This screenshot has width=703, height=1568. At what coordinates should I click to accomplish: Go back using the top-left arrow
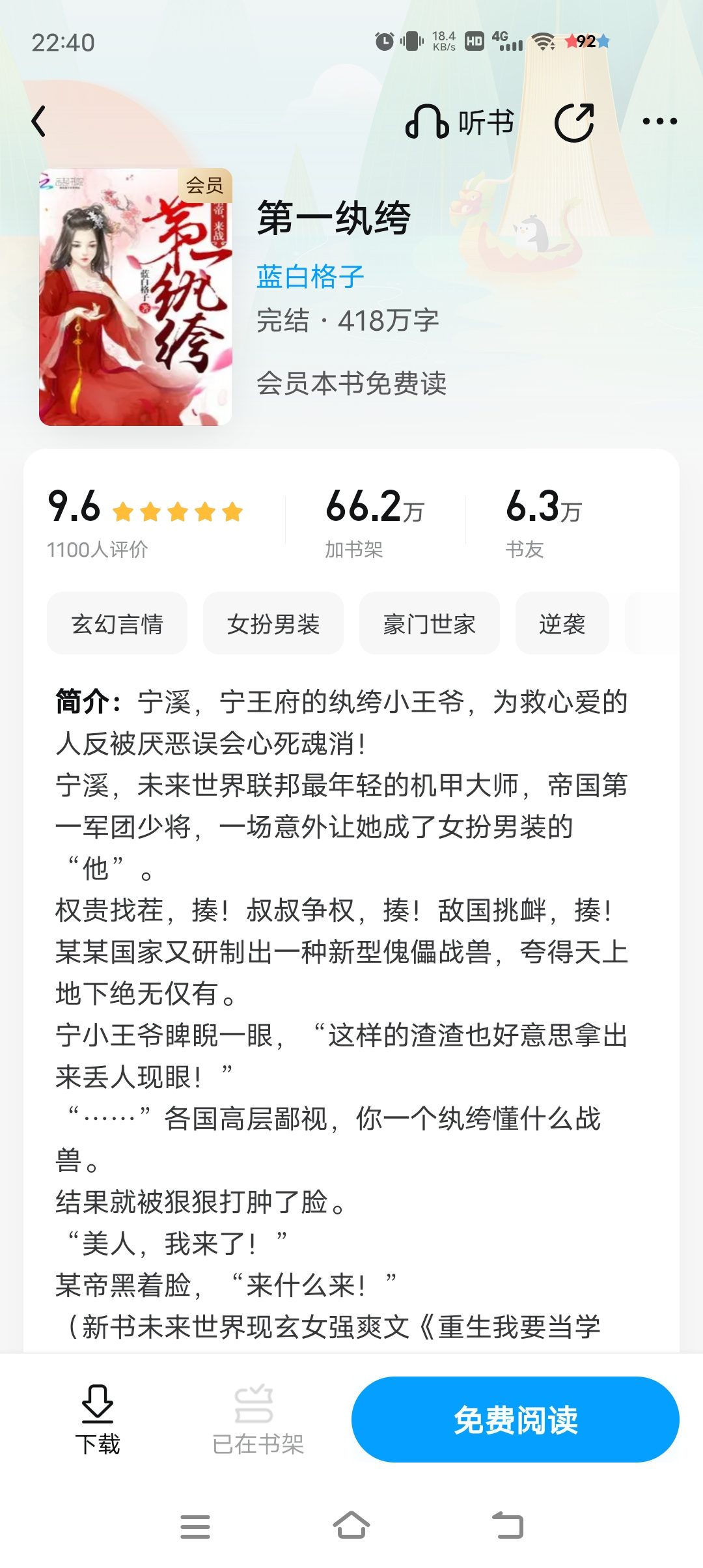(39, 122)
